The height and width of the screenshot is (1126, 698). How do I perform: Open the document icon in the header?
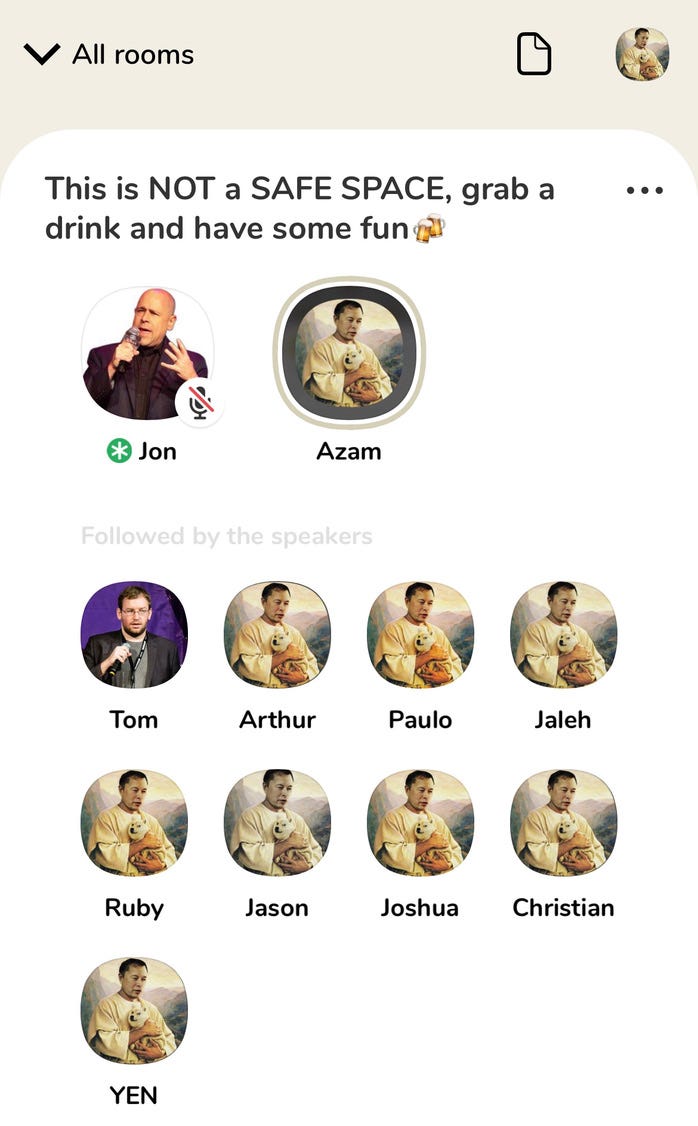point(534,54)
